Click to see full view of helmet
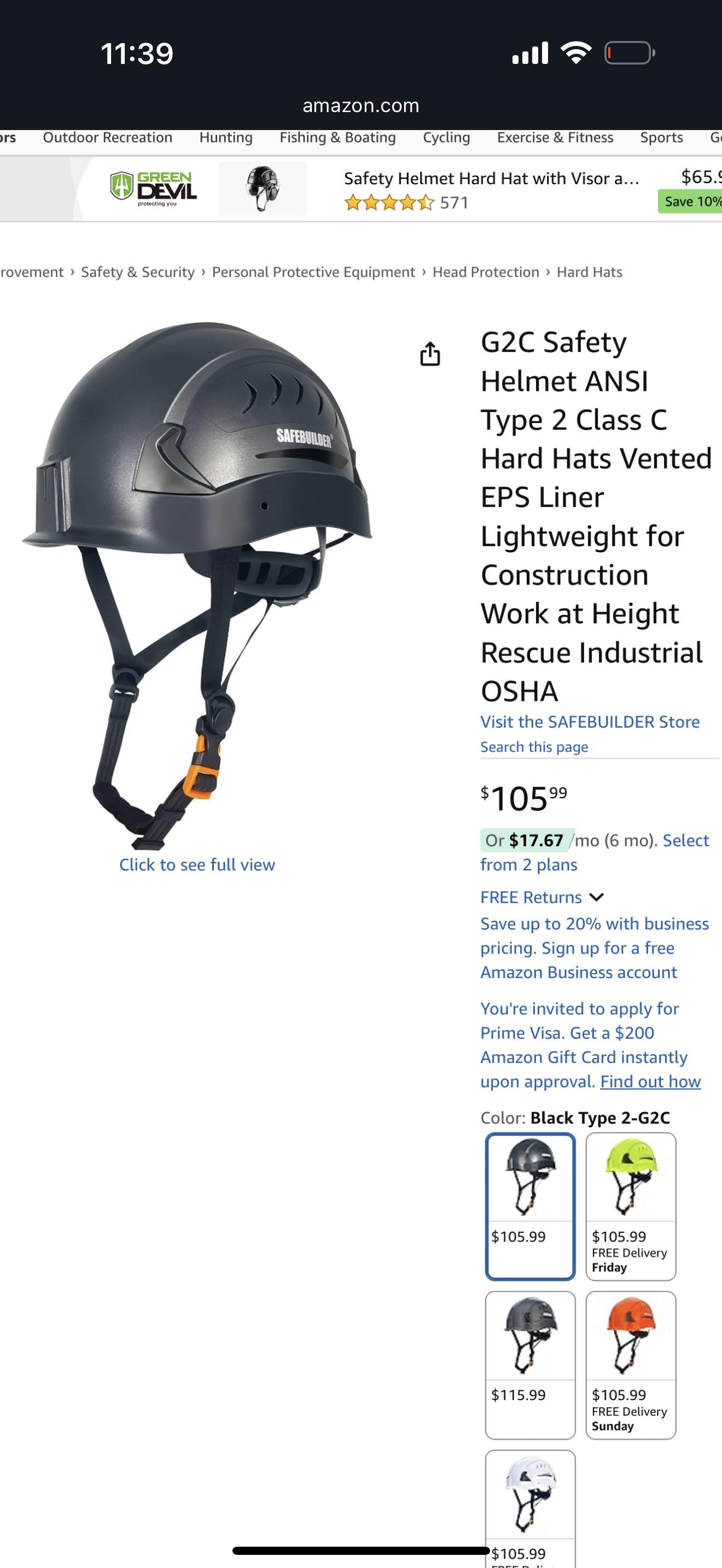 pos(197,864)
